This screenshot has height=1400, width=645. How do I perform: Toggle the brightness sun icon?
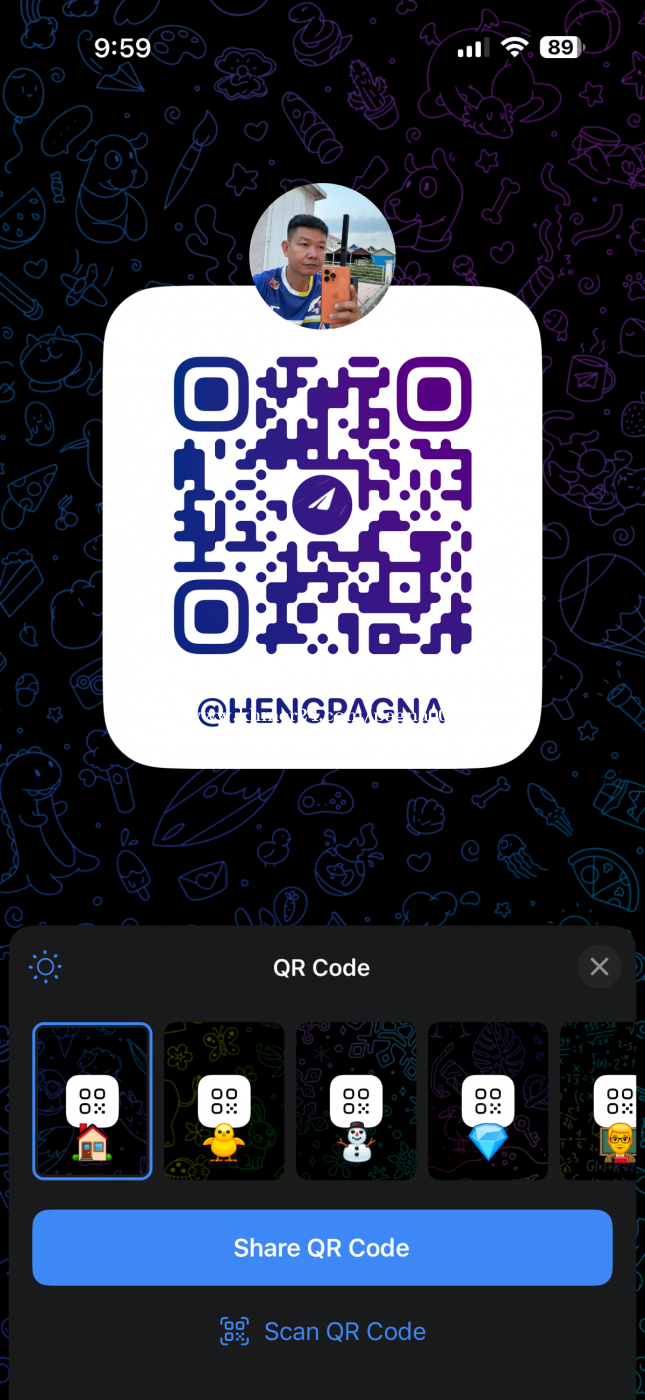[46, 967]
